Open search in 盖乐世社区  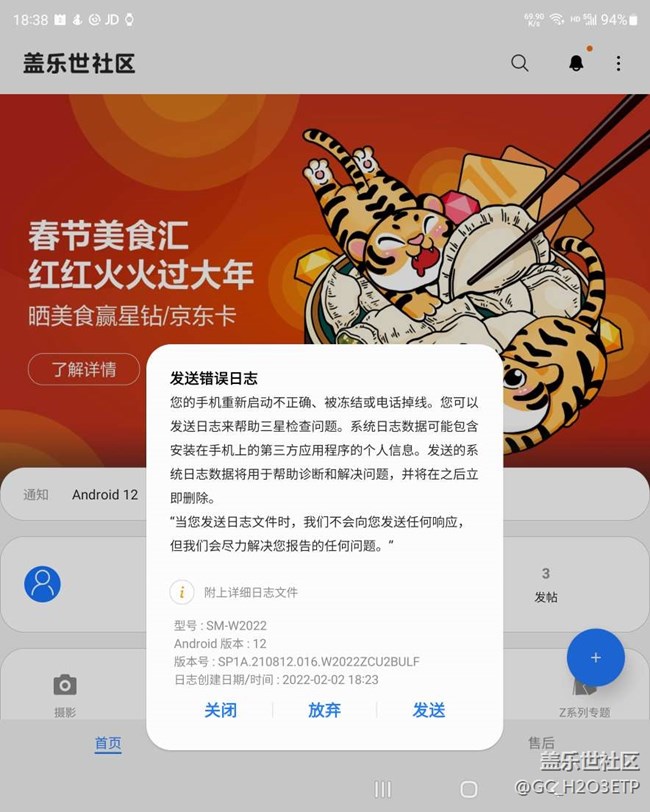click(520, 63)
